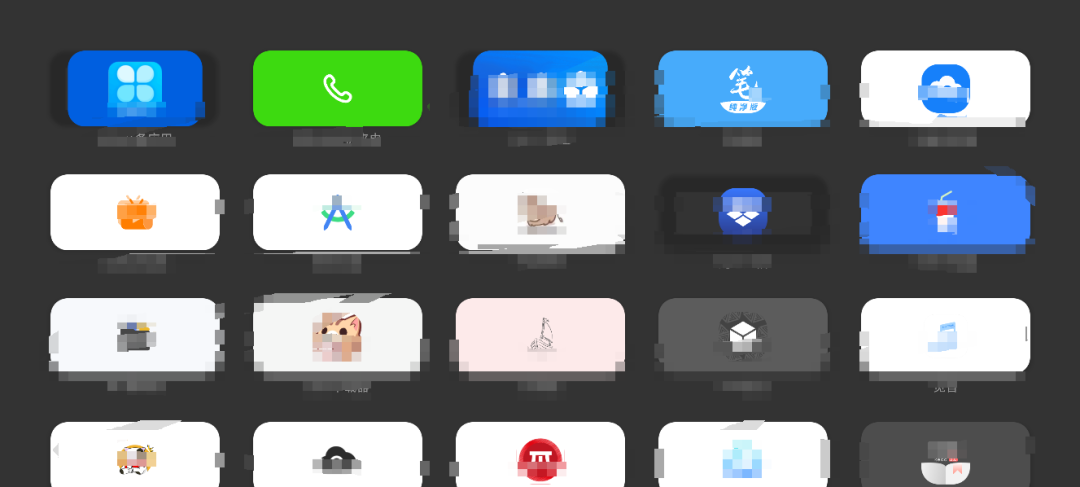The width and height of the screenshot is (1080, 487).
Task: Open the gray tile with open box
Action: [742, 335]
